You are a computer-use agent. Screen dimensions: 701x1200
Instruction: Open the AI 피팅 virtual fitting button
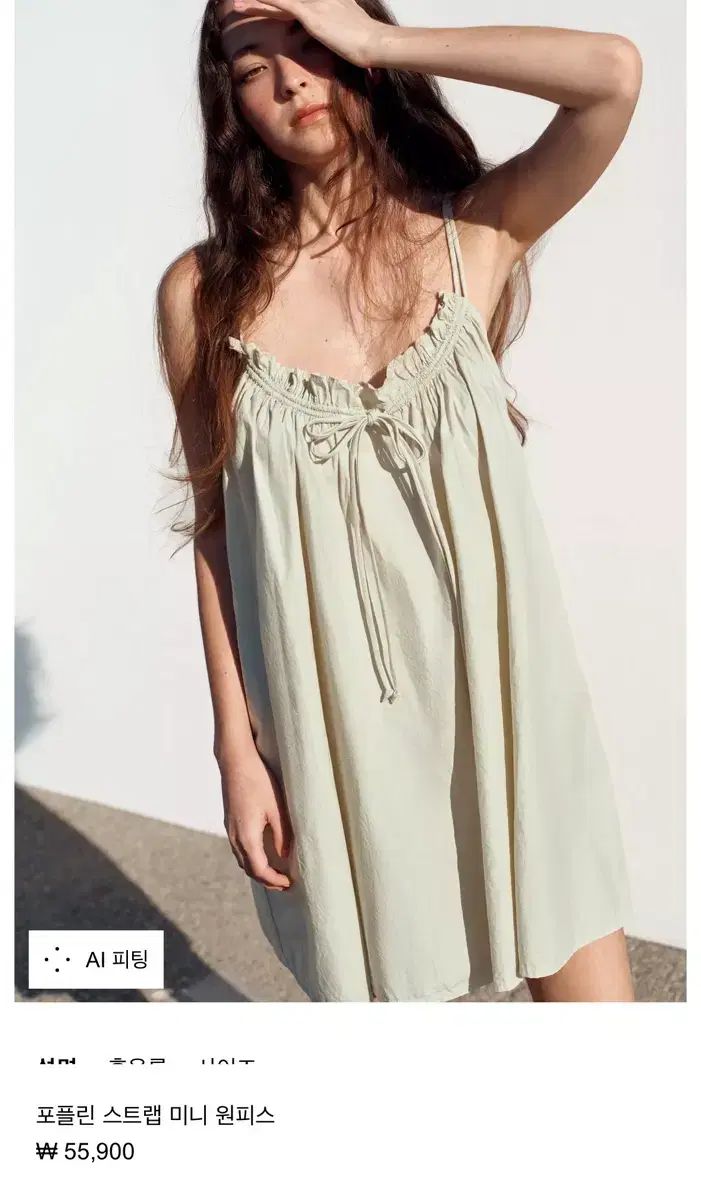click(x=96, y=959)
